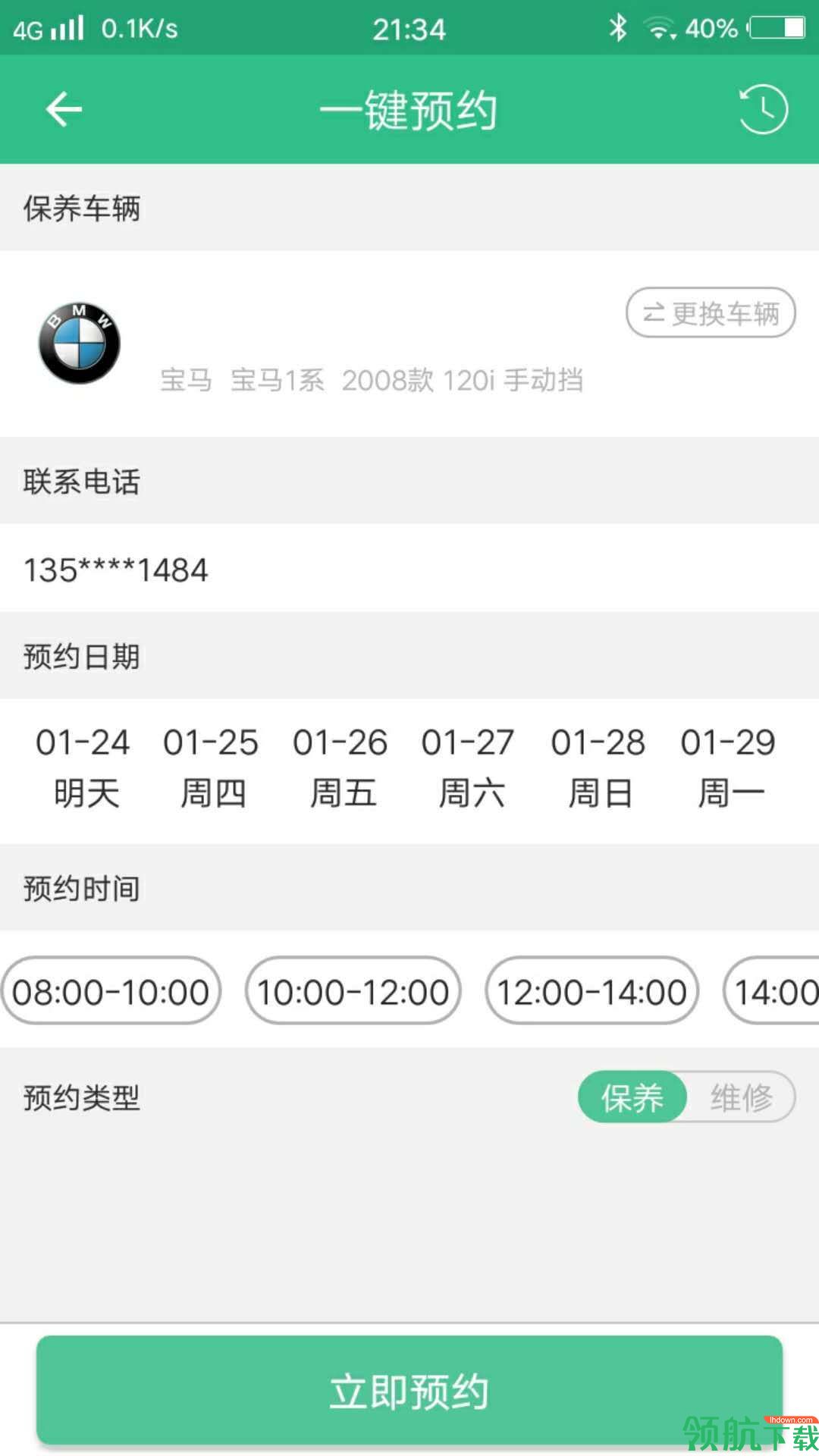The image size is (819, 1456).
Task: Open the appointment history clock icon
Action: (x=764, y=108)
